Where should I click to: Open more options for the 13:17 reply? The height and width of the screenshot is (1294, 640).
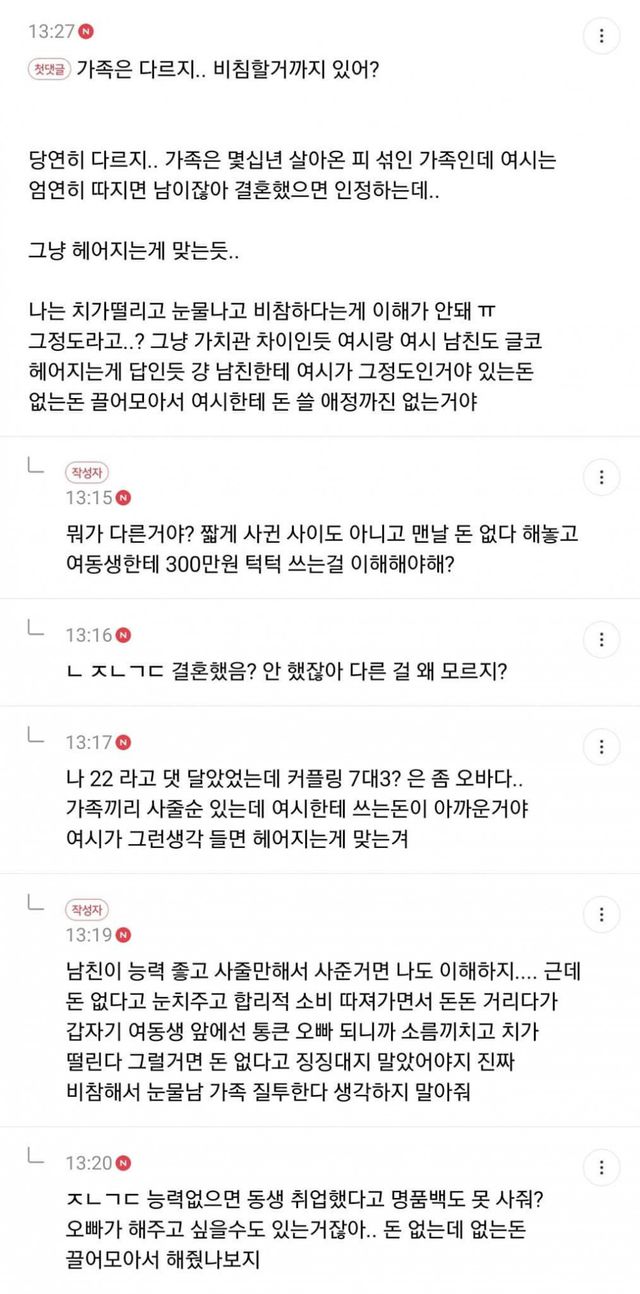pos(601,747)
